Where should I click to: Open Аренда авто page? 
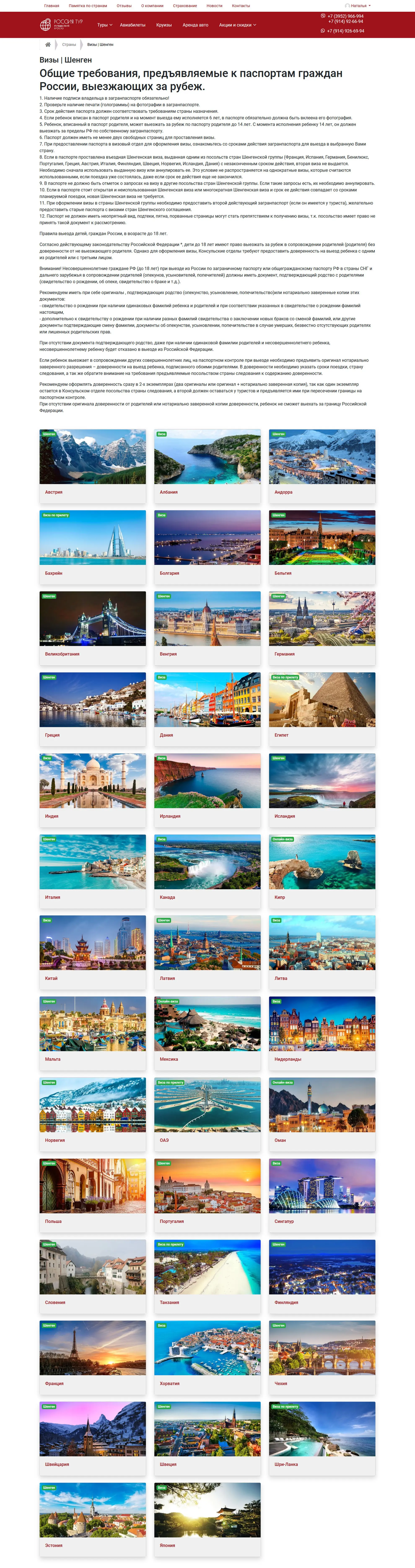[195, 25]
